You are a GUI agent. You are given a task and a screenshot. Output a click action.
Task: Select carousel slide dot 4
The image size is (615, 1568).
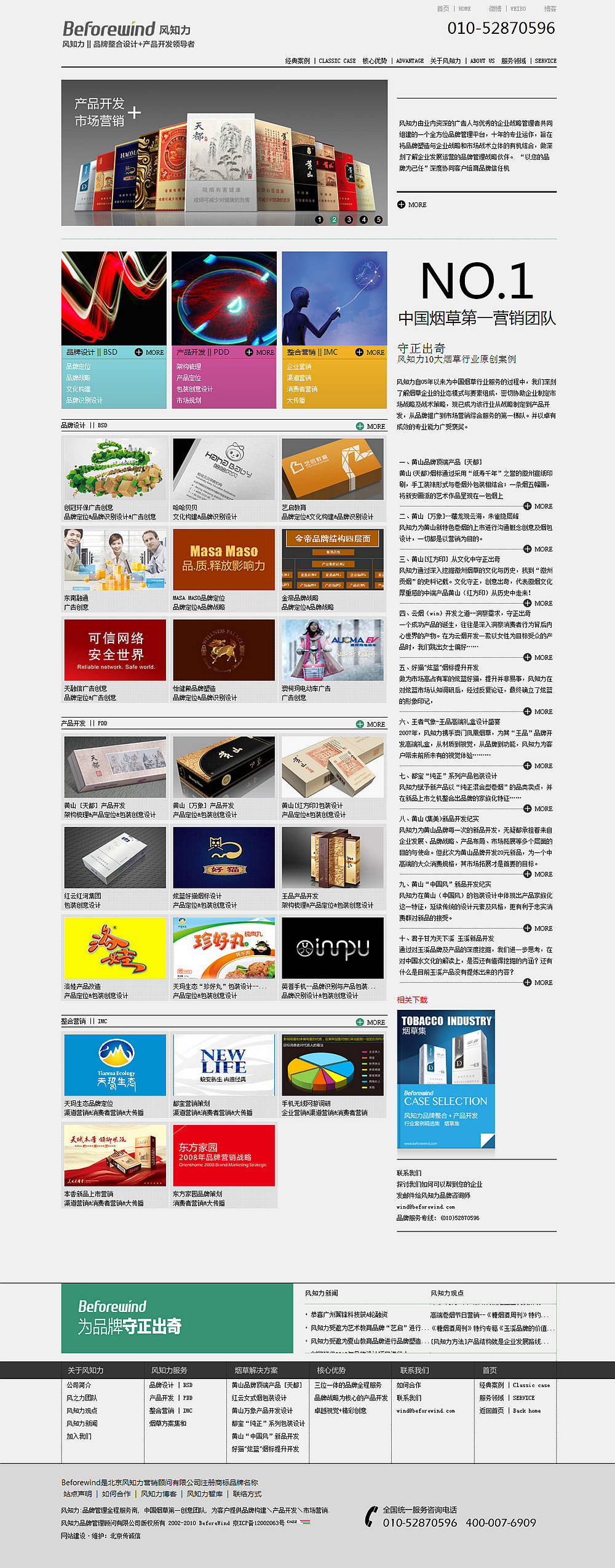(x=363, y=218)
